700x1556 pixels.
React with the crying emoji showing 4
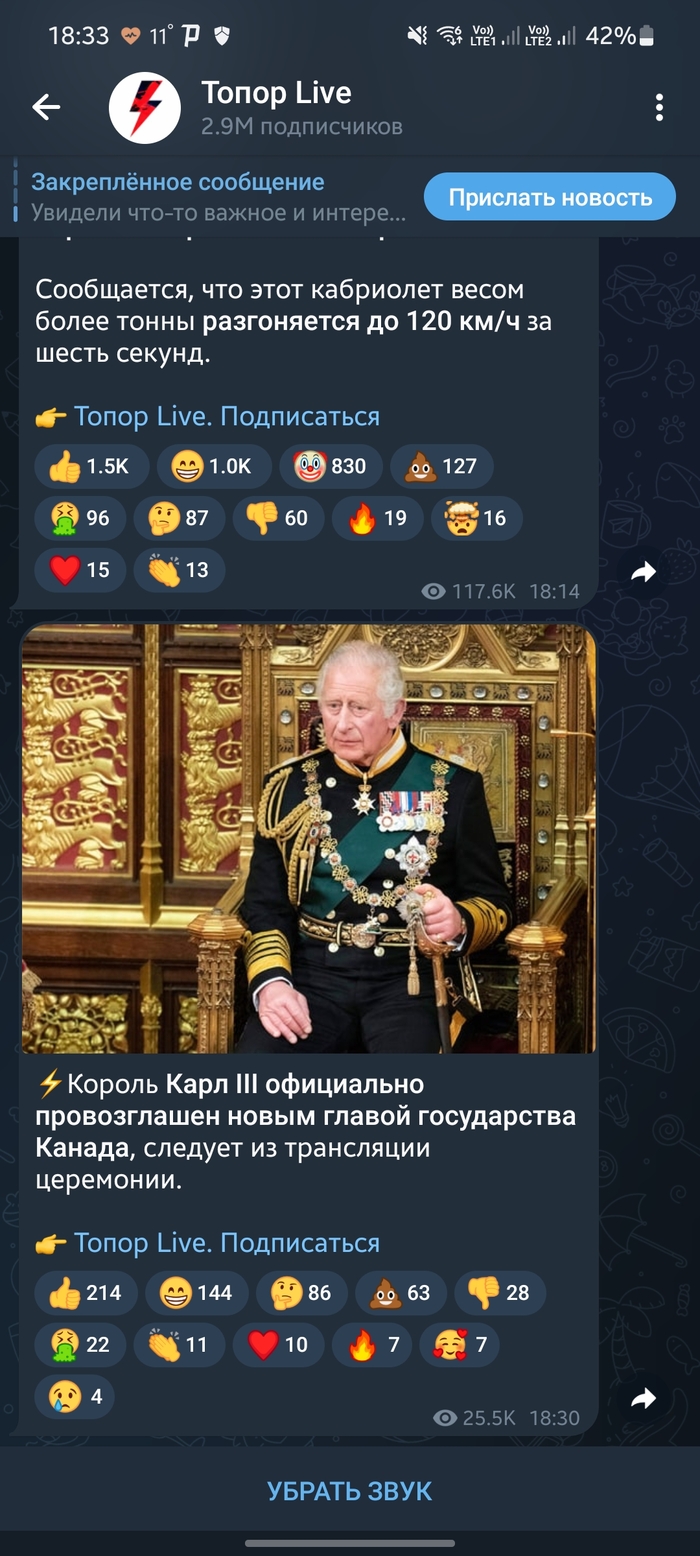(75, 1397)
